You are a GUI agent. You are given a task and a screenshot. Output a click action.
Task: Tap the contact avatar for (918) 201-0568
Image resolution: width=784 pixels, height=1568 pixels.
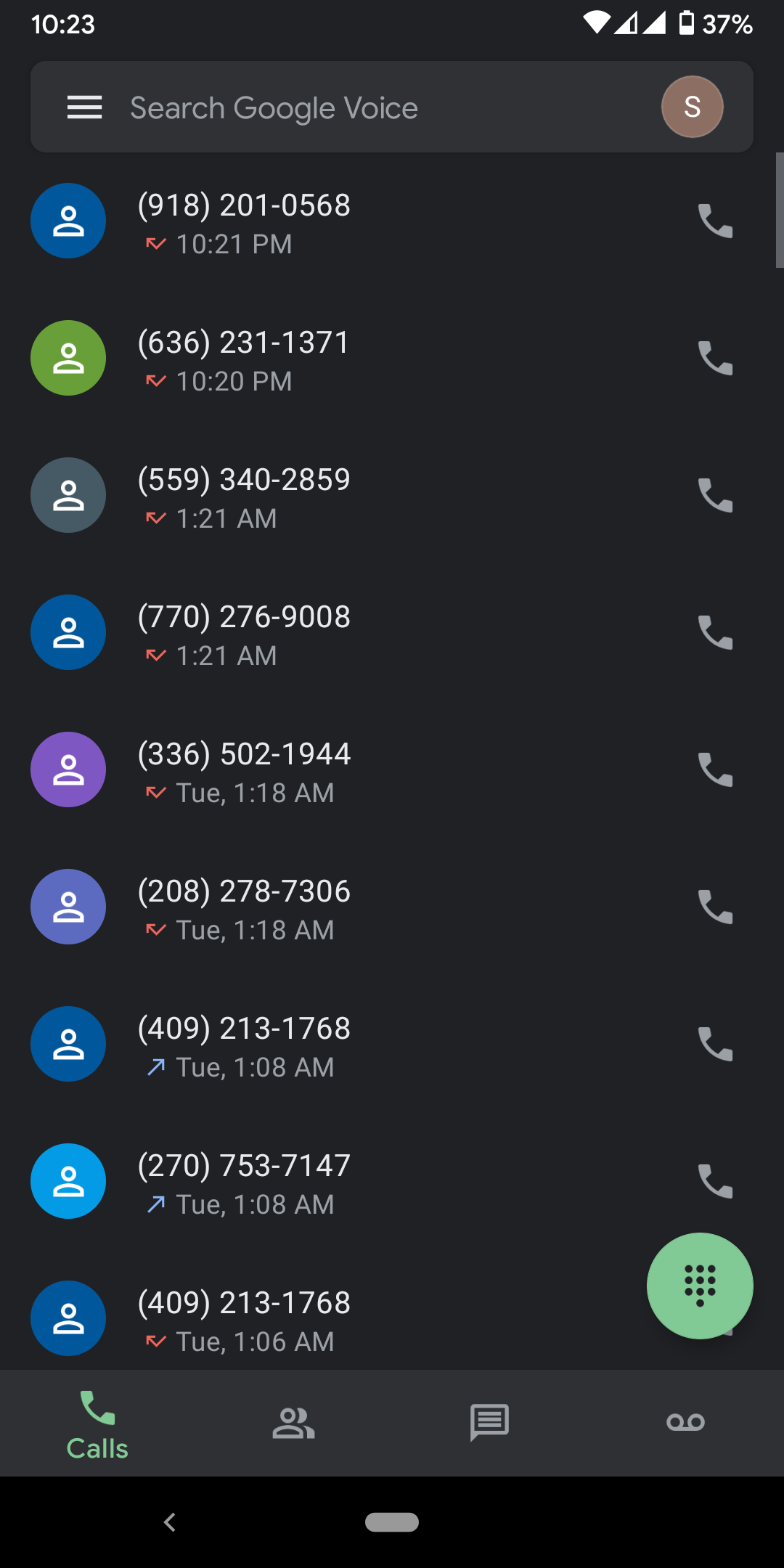tap(68, 221)
